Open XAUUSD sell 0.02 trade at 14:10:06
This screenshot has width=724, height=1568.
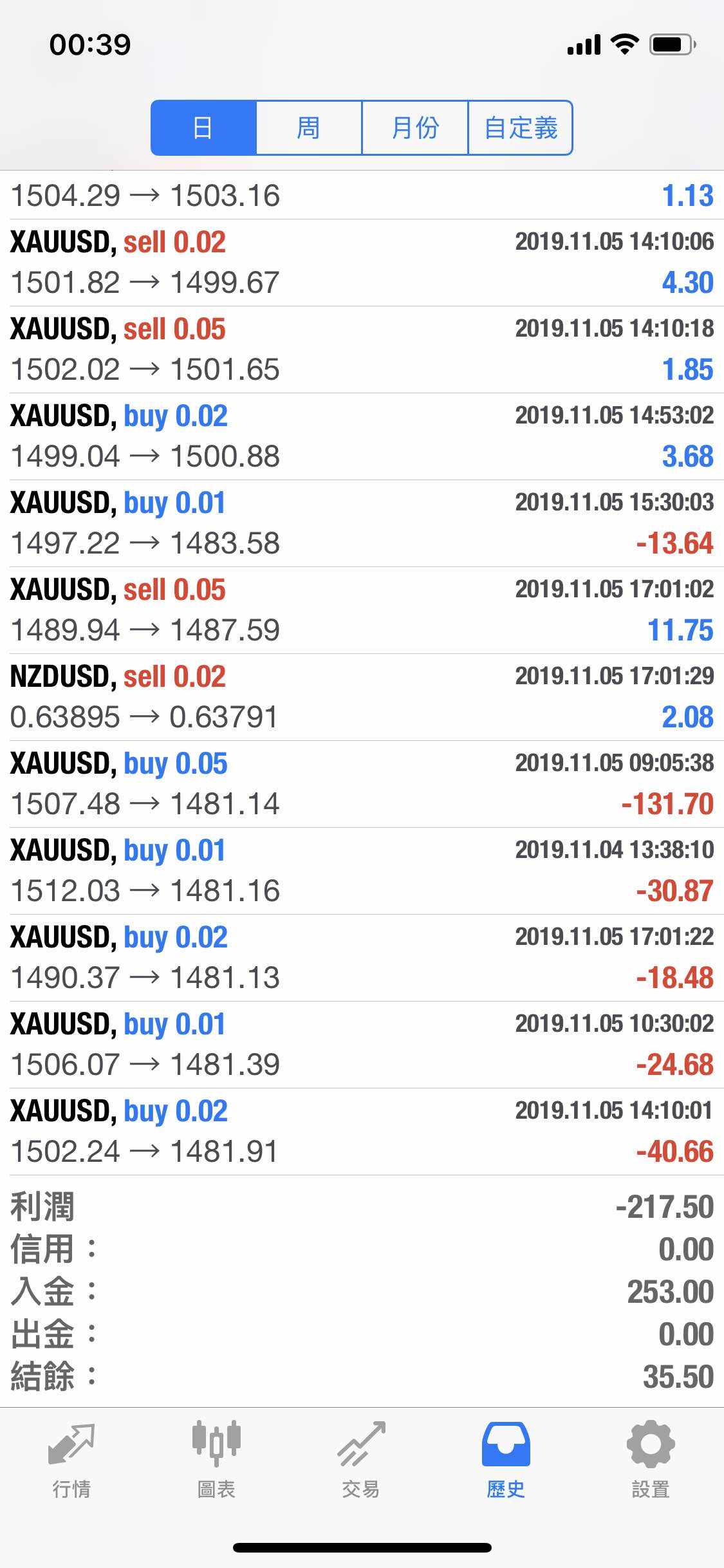click(x=362, y=263)
